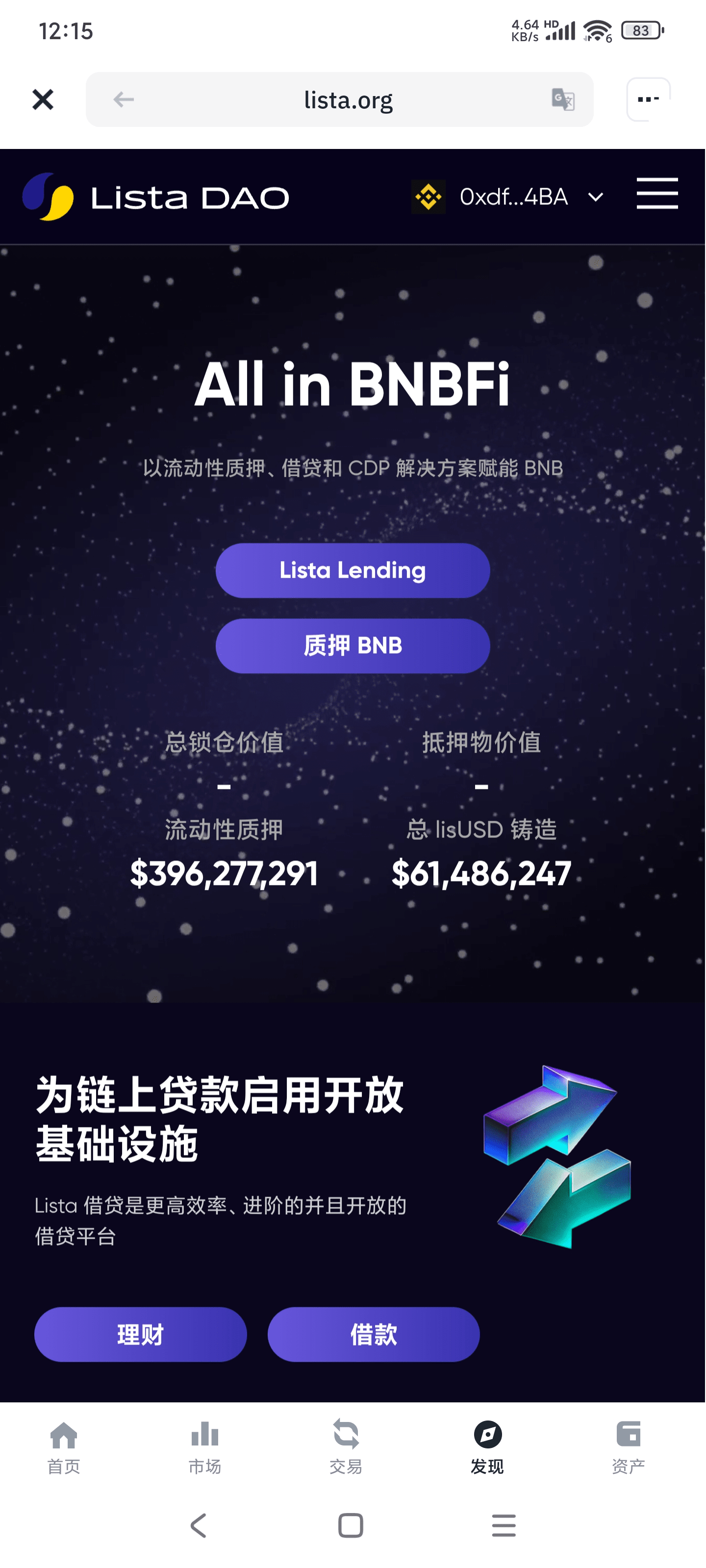Select the 理财 button
The width and height of the screenshot is (706, 1568).
pos(140,1334)
